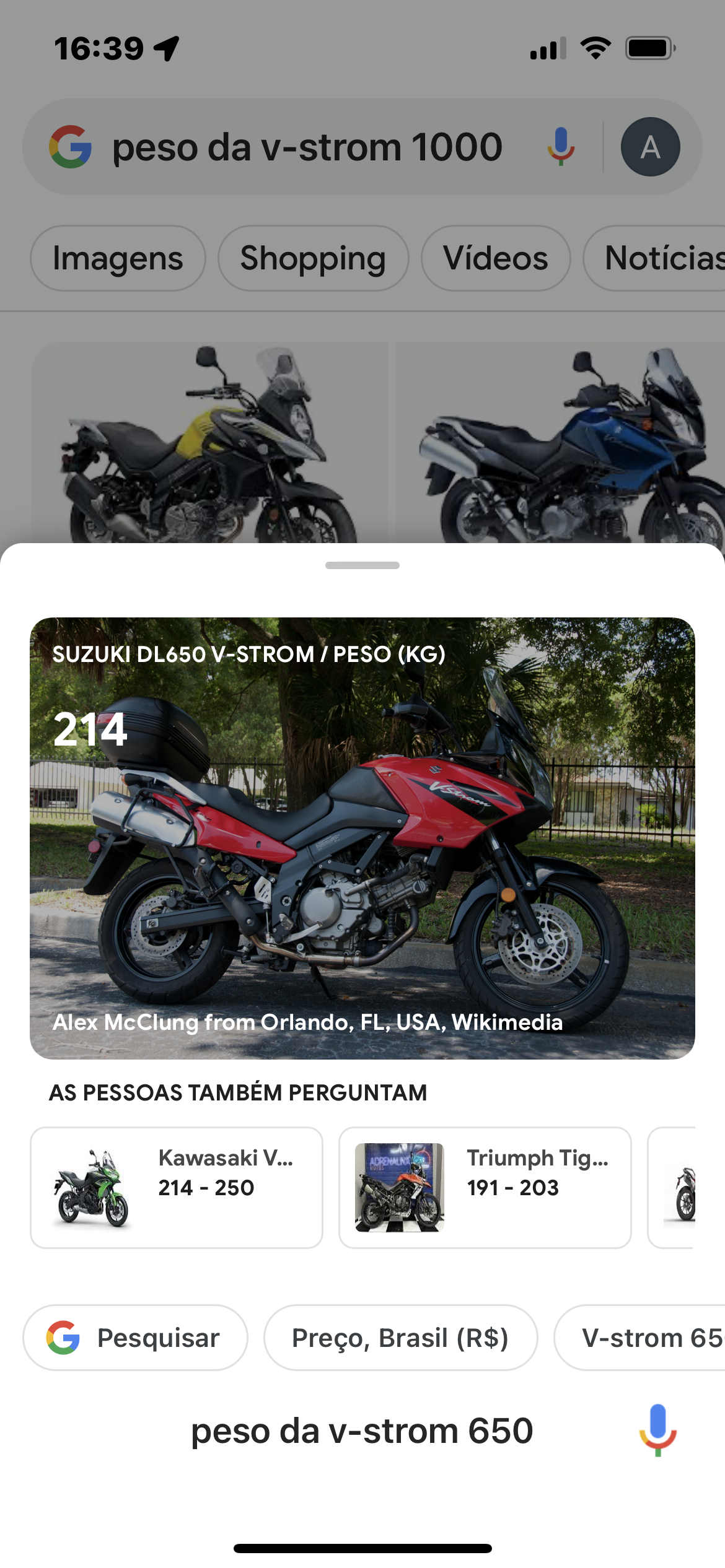
Task: Select the Preço, Brasil (R$) suggestion chip
Action: (400, 1338)
